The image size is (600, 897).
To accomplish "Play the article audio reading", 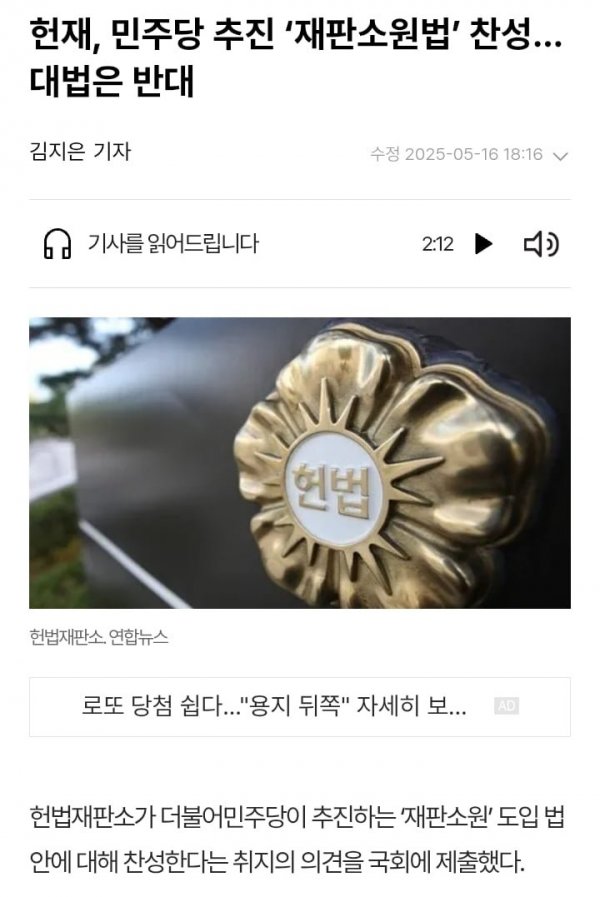I will point(484,243).
